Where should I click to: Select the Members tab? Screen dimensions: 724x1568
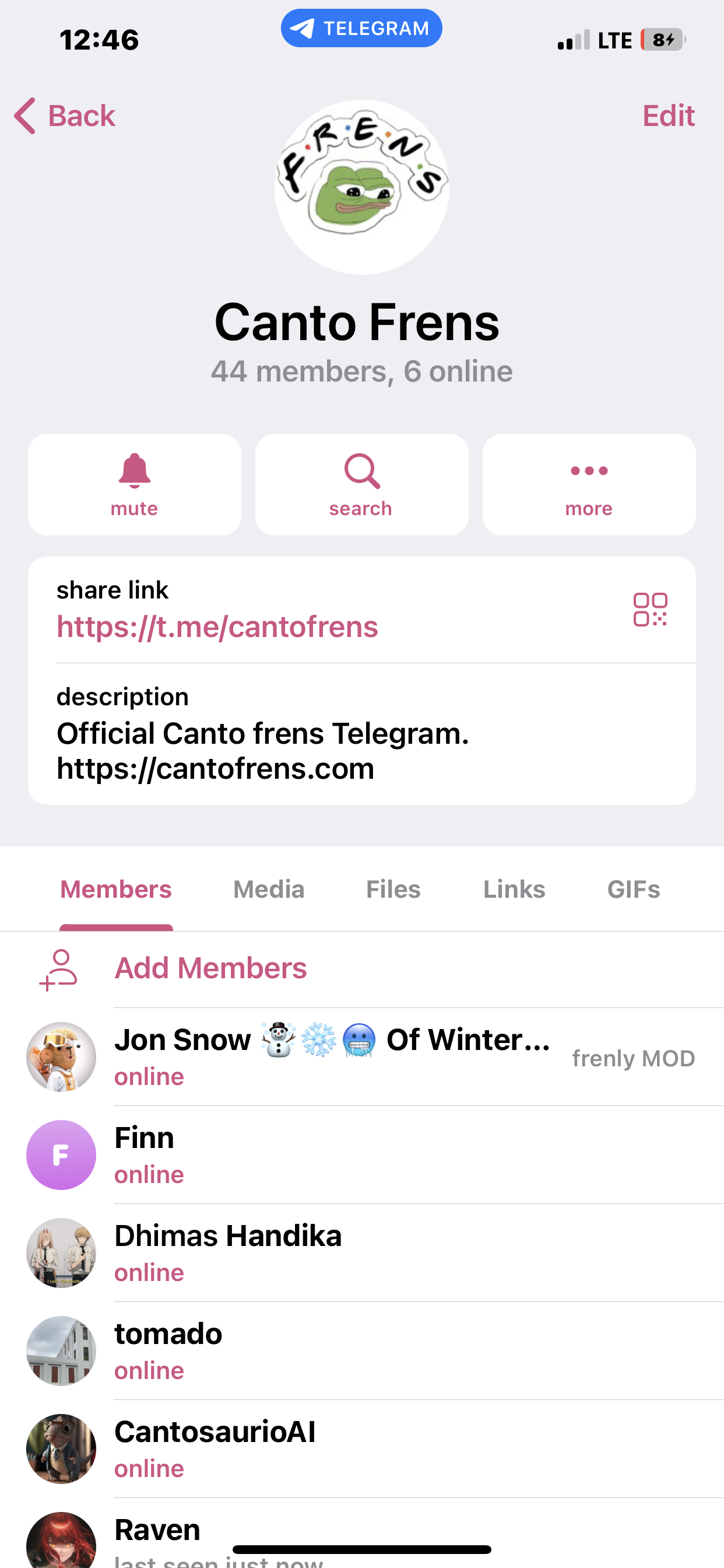116,890
